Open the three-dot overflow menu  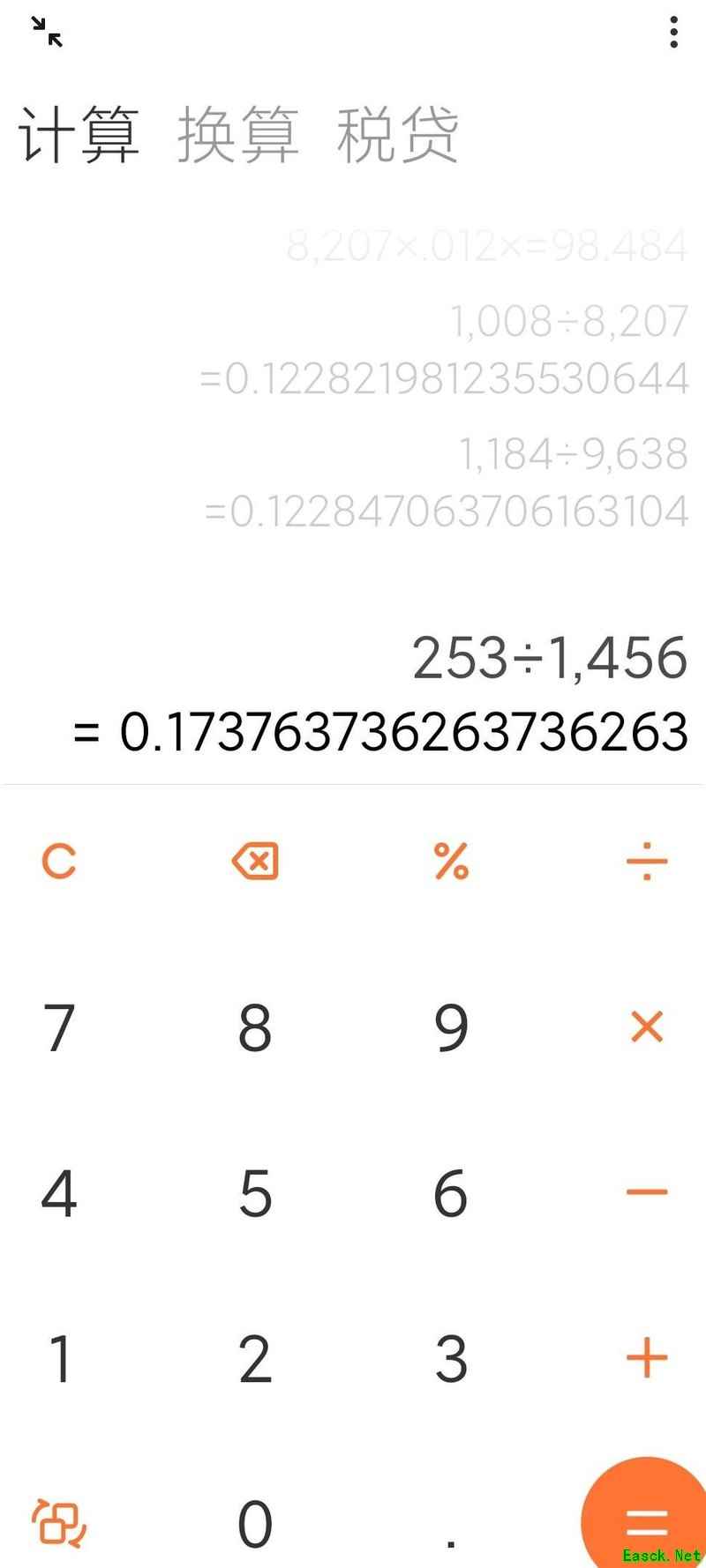673,33
